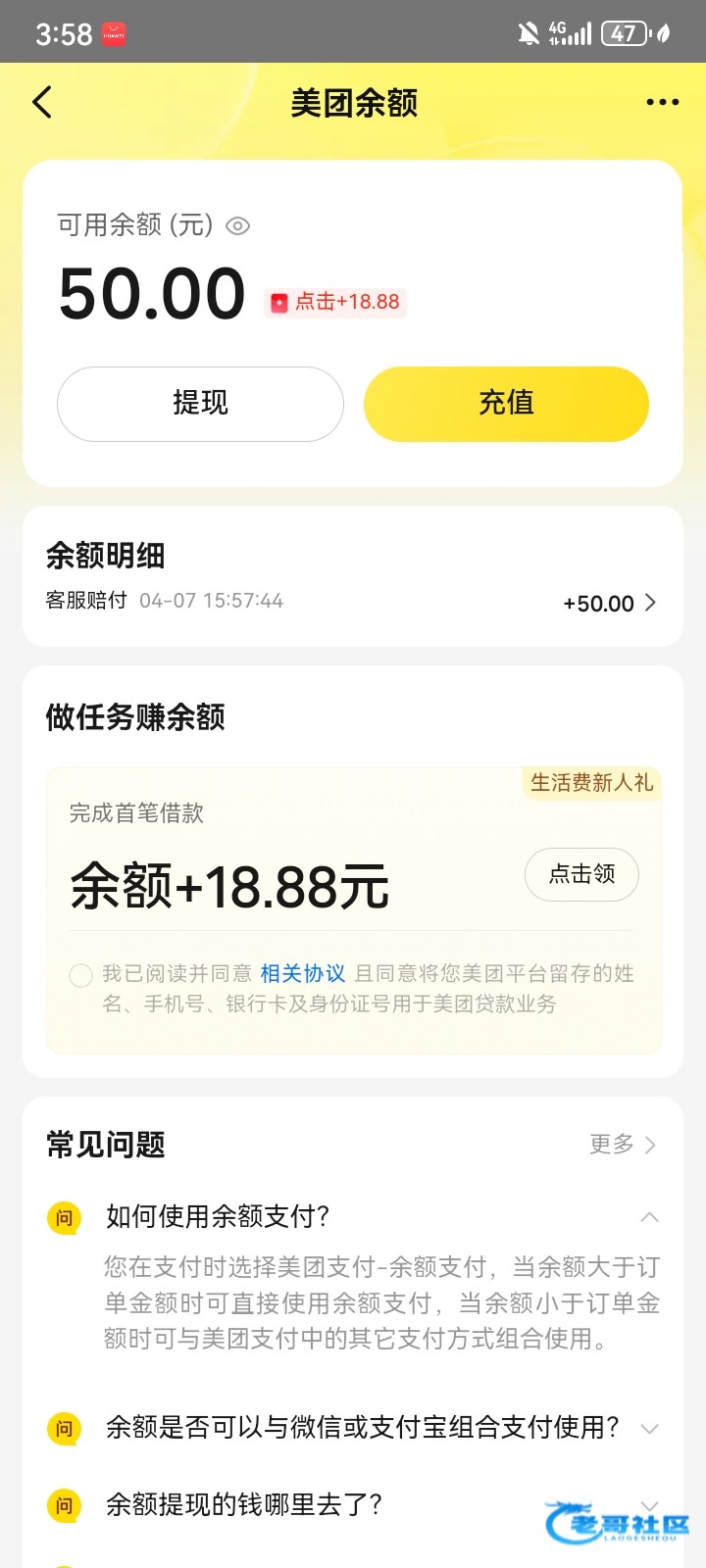Open the 客服赔付 +50.00 balance record
This screenshot has width=706, height=1568.
pyautogui.click(x=353, y=602)
